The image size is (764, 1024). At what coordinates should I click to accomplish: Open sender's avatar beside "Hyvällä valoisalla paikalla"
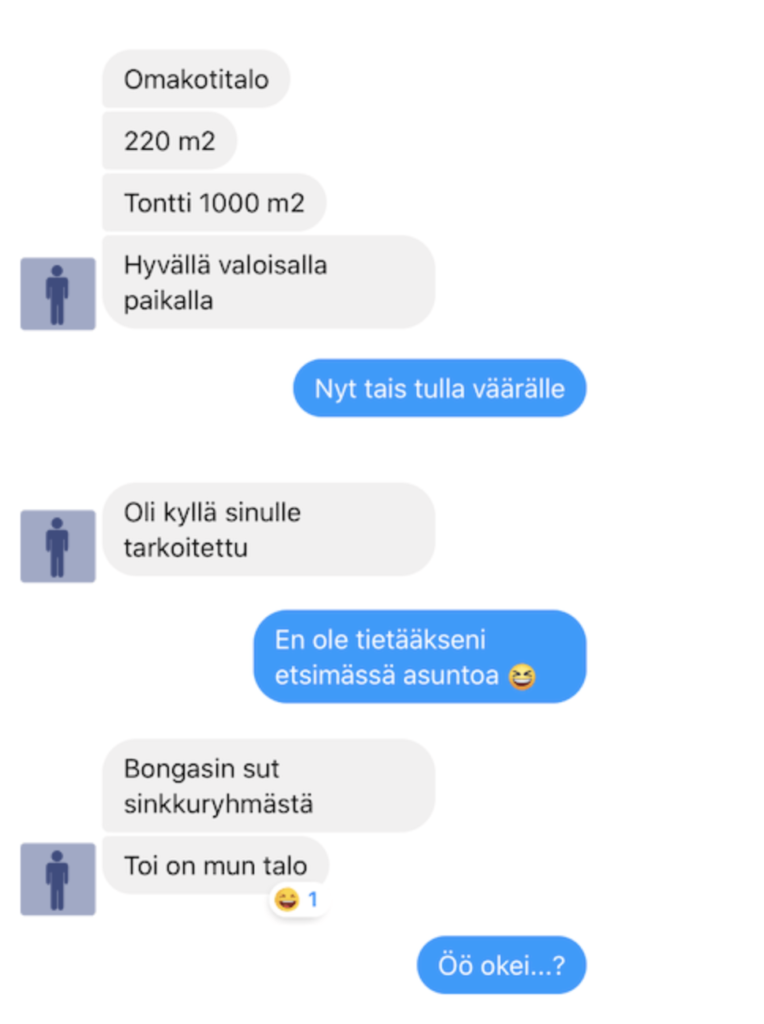58,294
